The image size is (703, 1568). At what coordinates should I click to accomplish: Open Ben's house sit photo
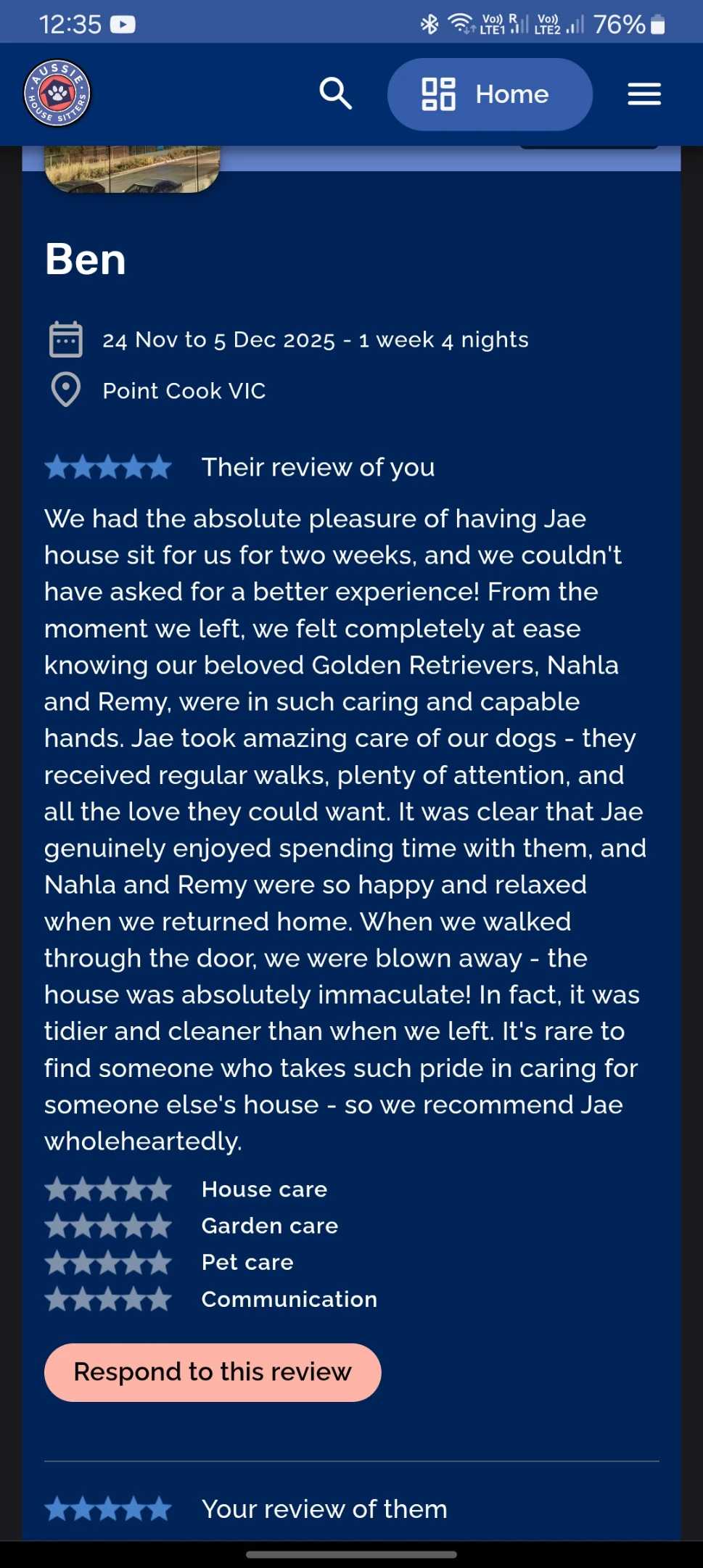pyautogui.click(x=132, y=170)
